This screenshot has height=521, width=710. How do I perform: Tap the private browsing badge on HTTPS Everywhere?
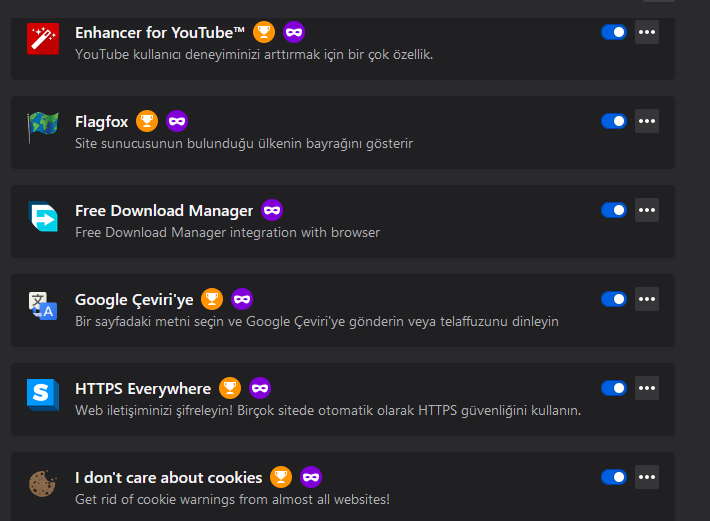(x=260, y=388)
